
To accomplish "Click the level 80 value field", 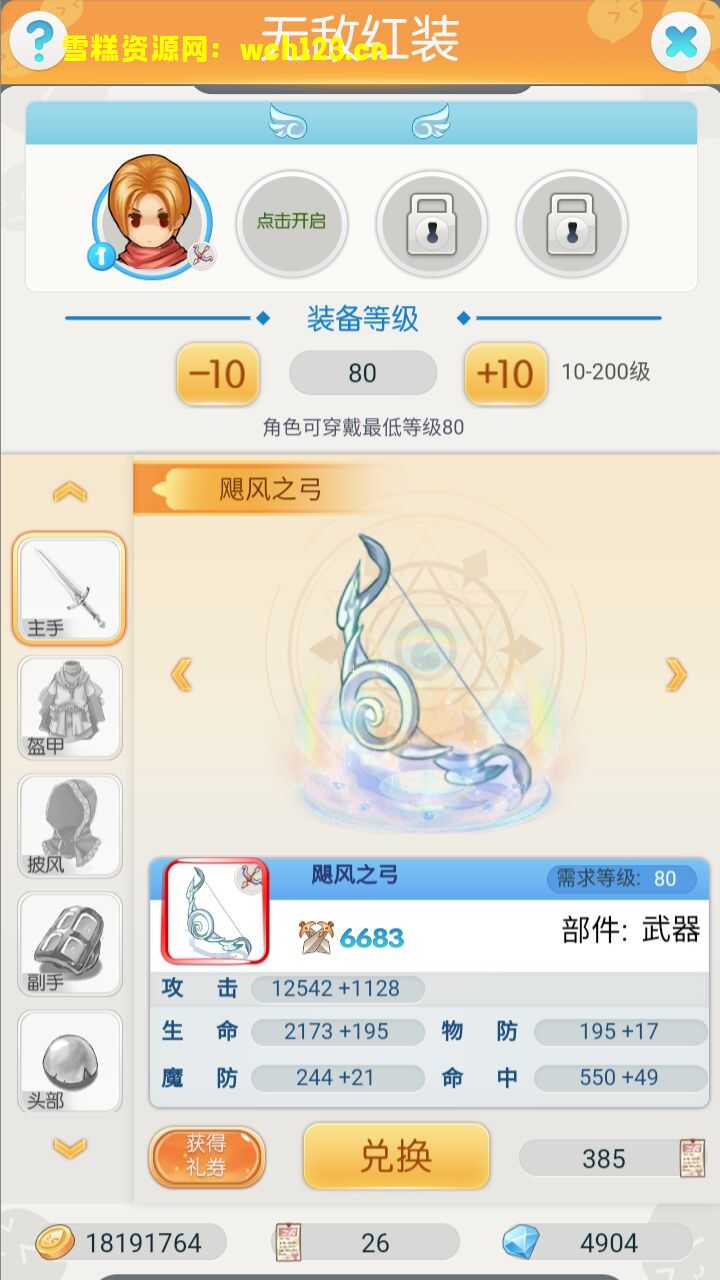I will (x=363, y=373).
